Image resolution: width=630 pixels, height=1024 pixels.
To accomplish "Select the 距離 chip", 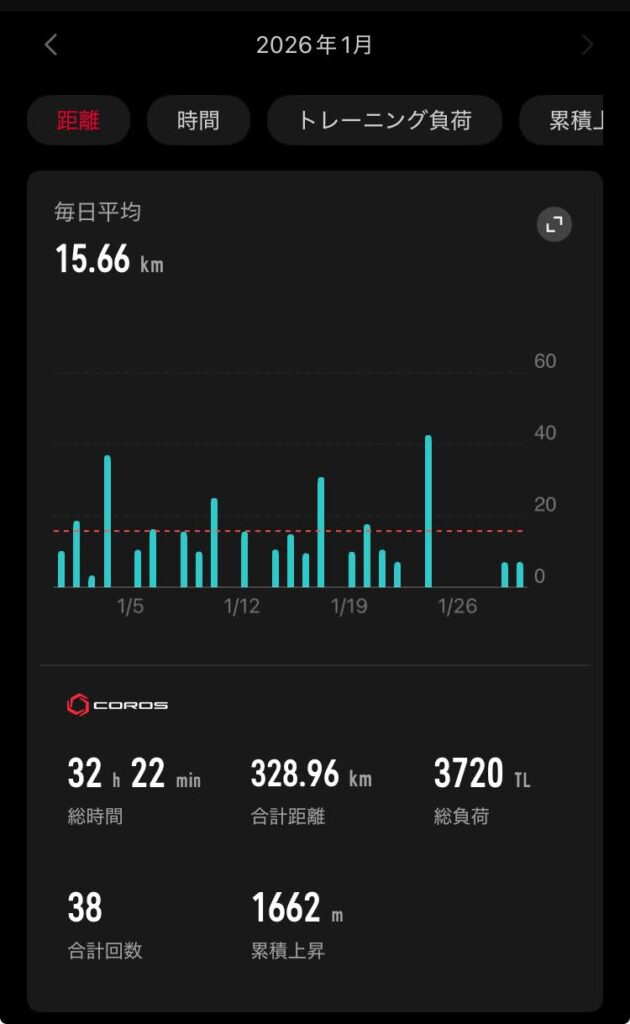I will (78, 121).
